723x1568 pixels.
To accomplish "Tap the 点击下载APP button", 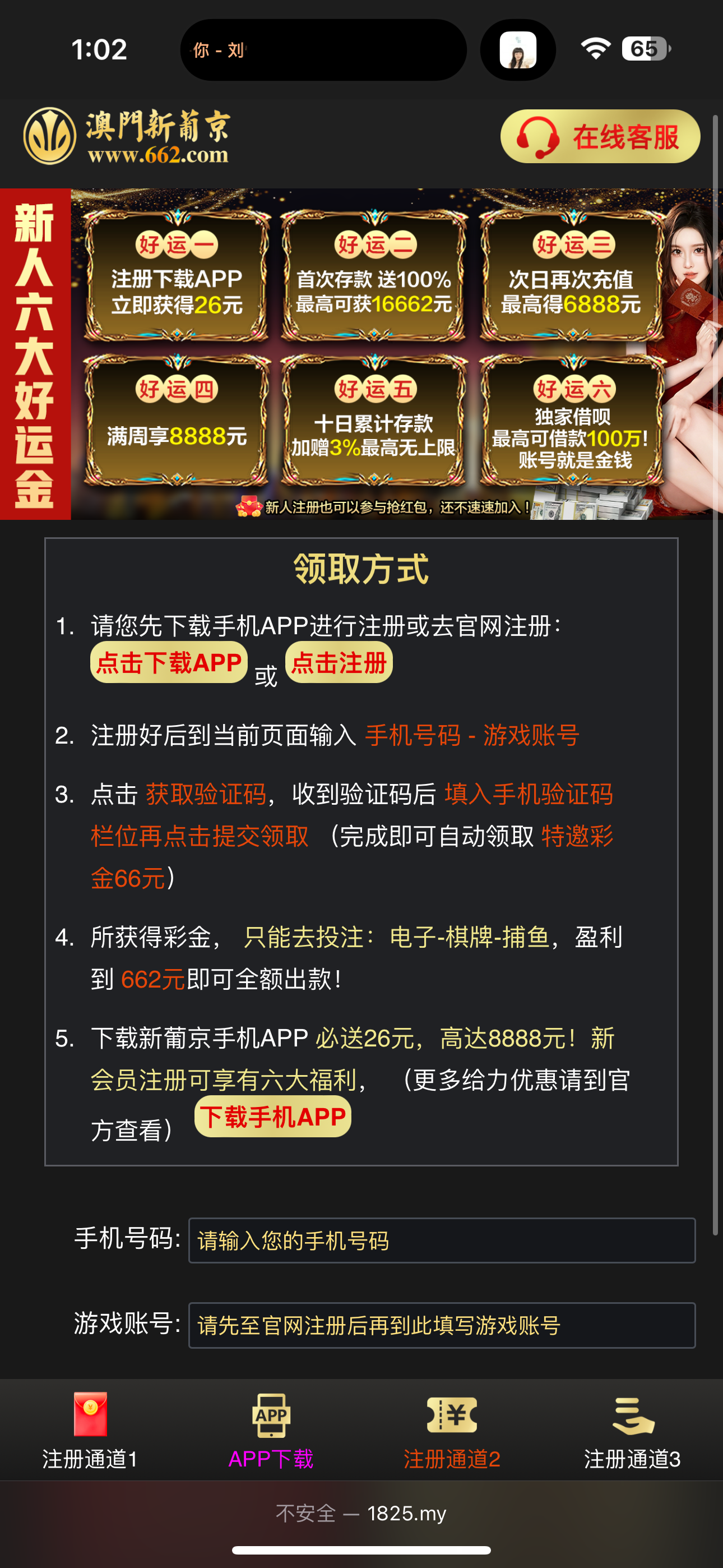I will [x=169, y=662].
